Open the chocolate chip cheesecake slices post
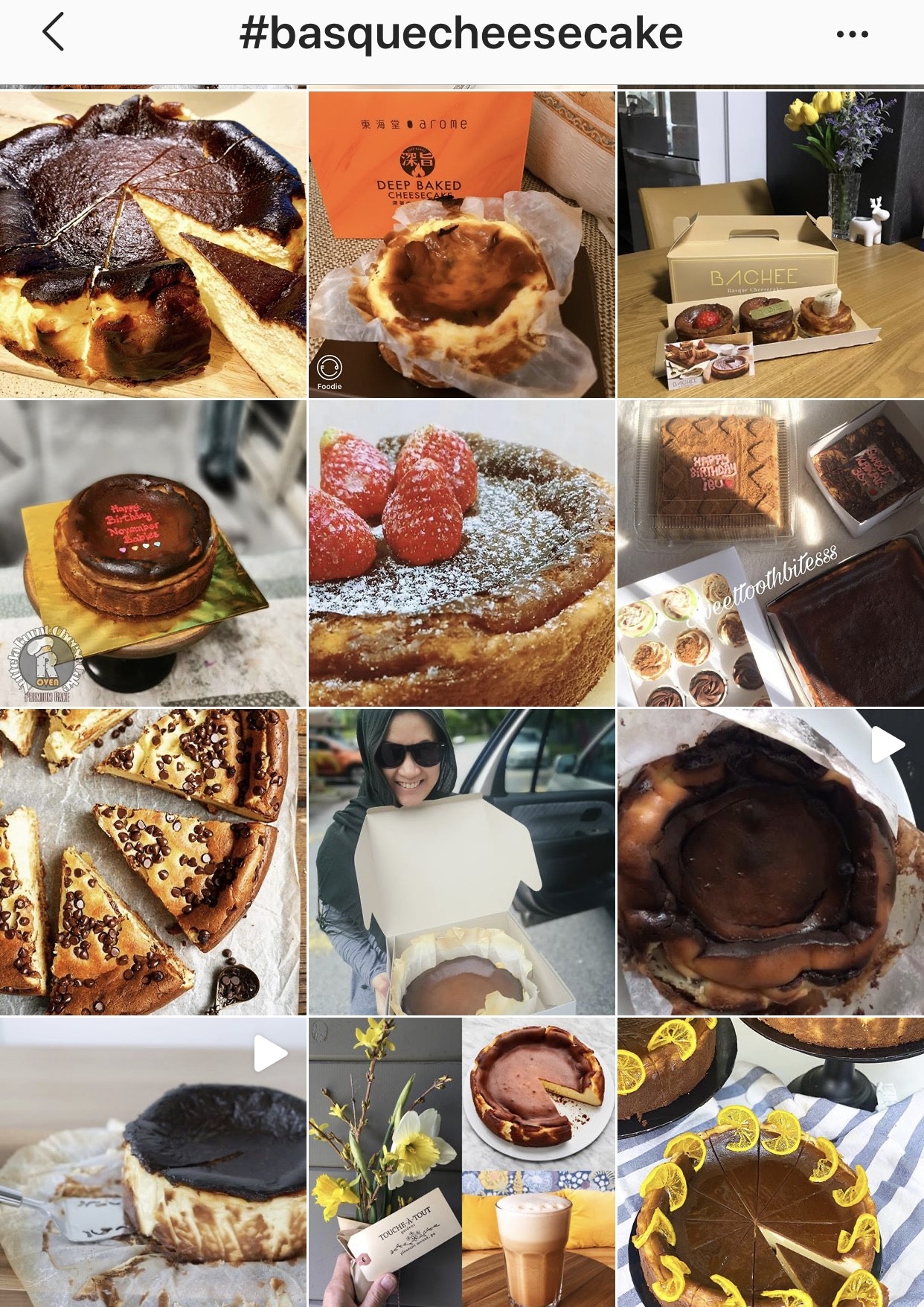This screenshot has width=924, height=1307. click(153, 862)
